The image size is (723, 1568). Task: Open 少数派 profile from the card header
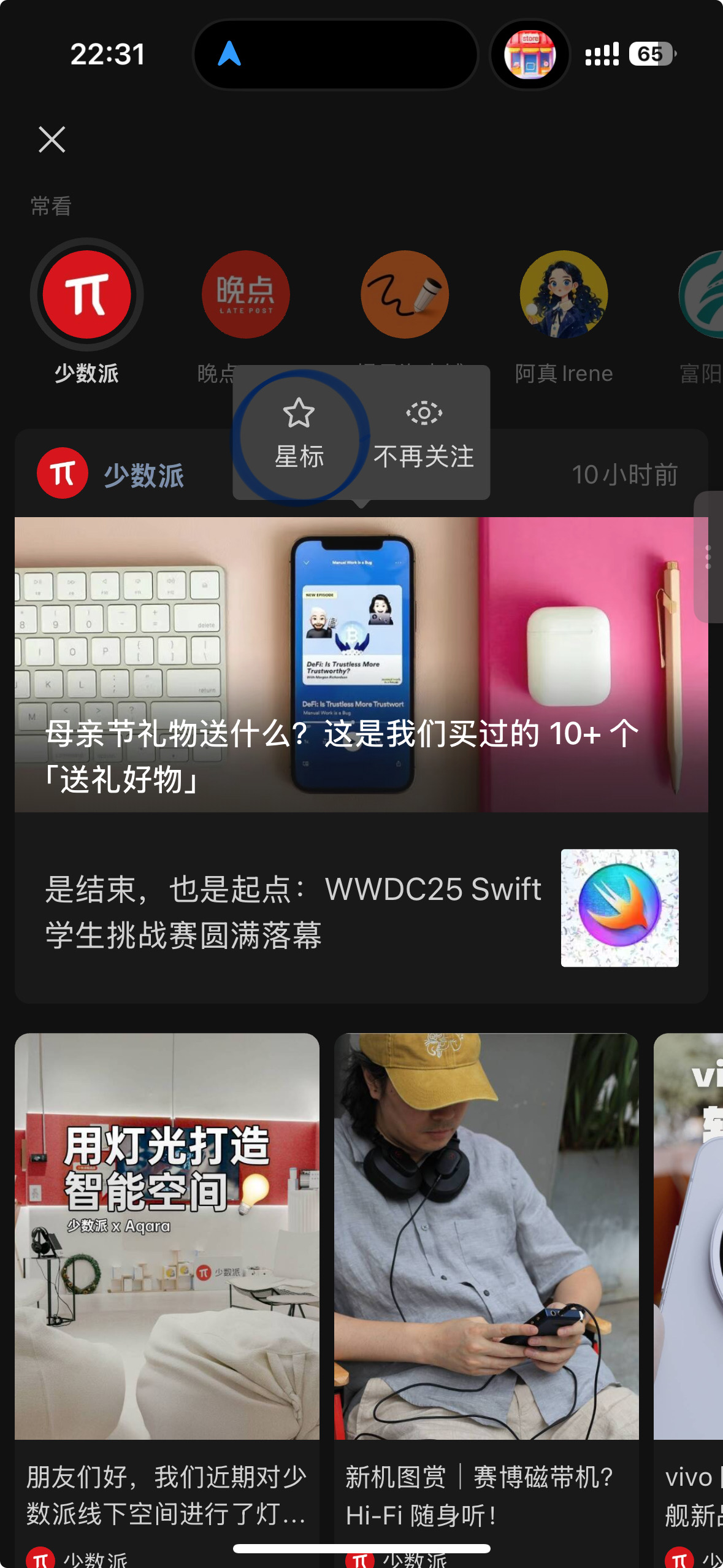tap(111, 474)
